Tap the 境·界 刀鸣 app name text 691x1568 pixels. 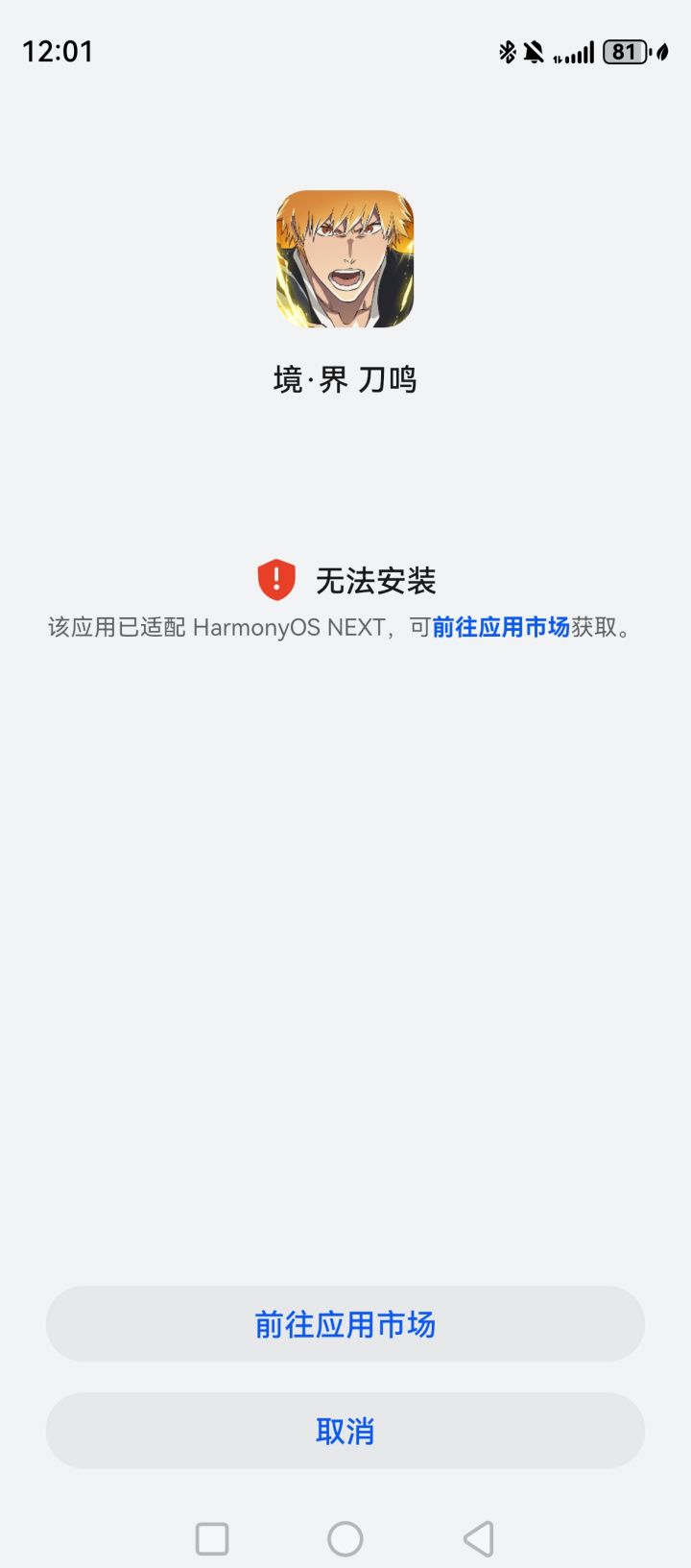click(x=345, y=380)
